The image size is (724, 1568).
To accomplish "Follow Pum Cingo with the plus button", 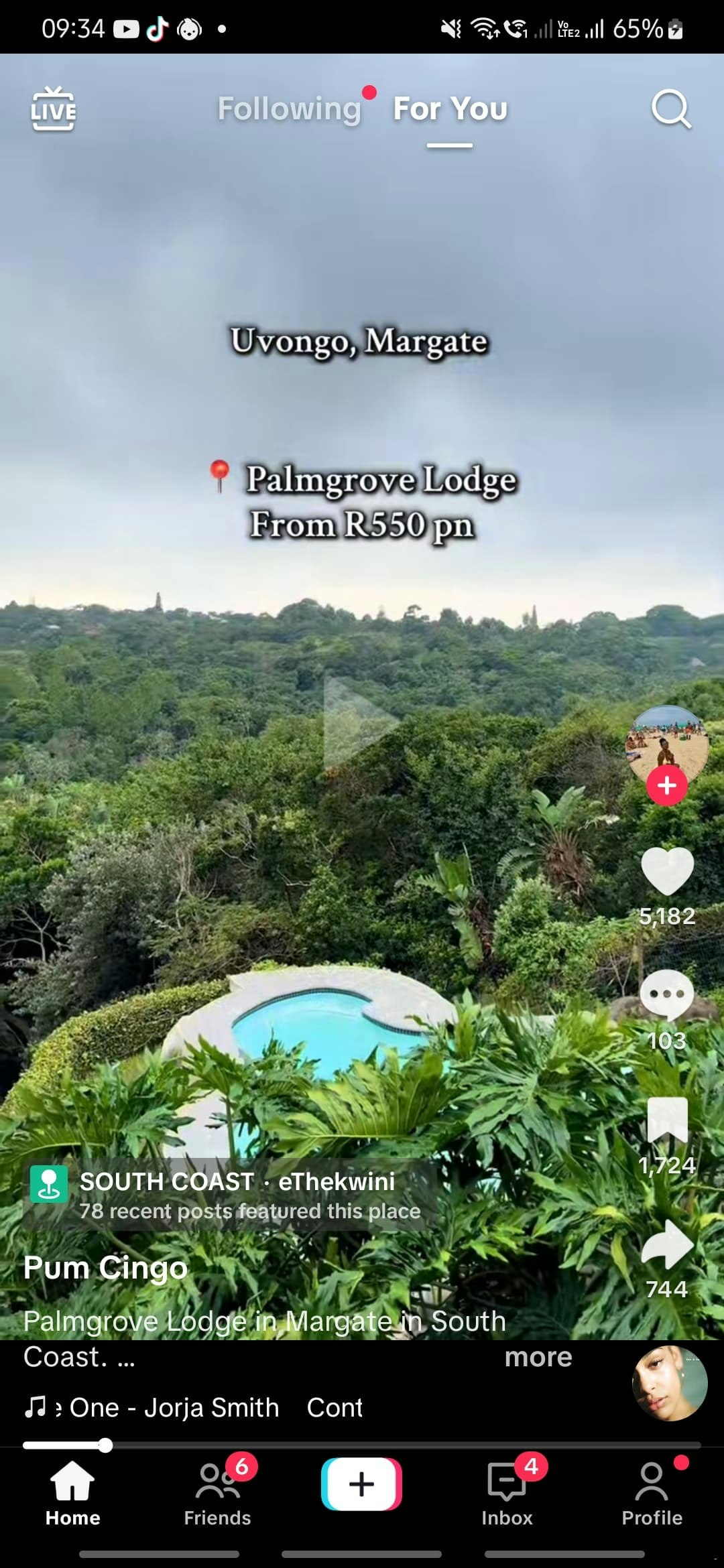I will [x=666, y=785].
